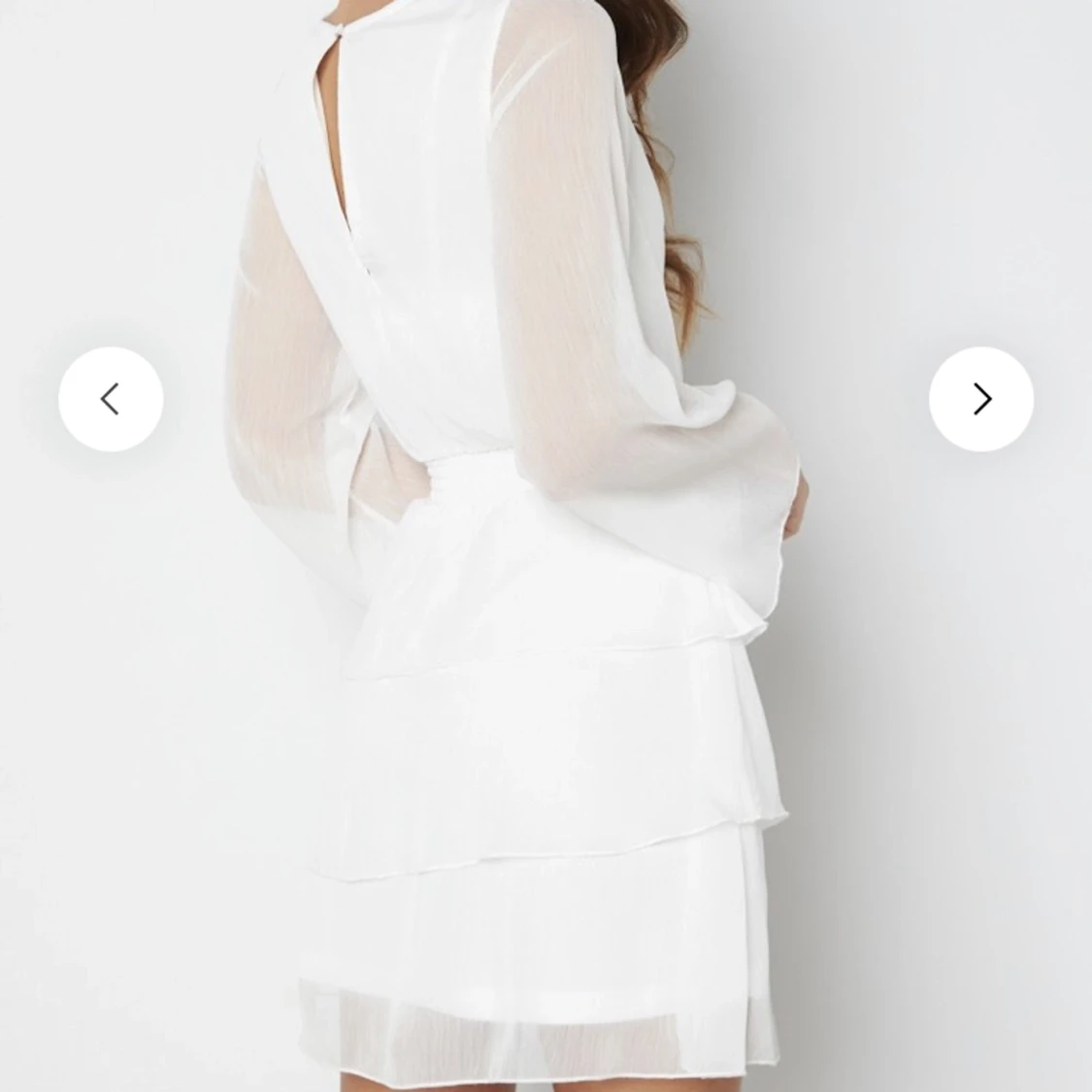This screenshot has height=1092, width=1092.
Task: Go to the previous product photo
Action: (111, 399)
